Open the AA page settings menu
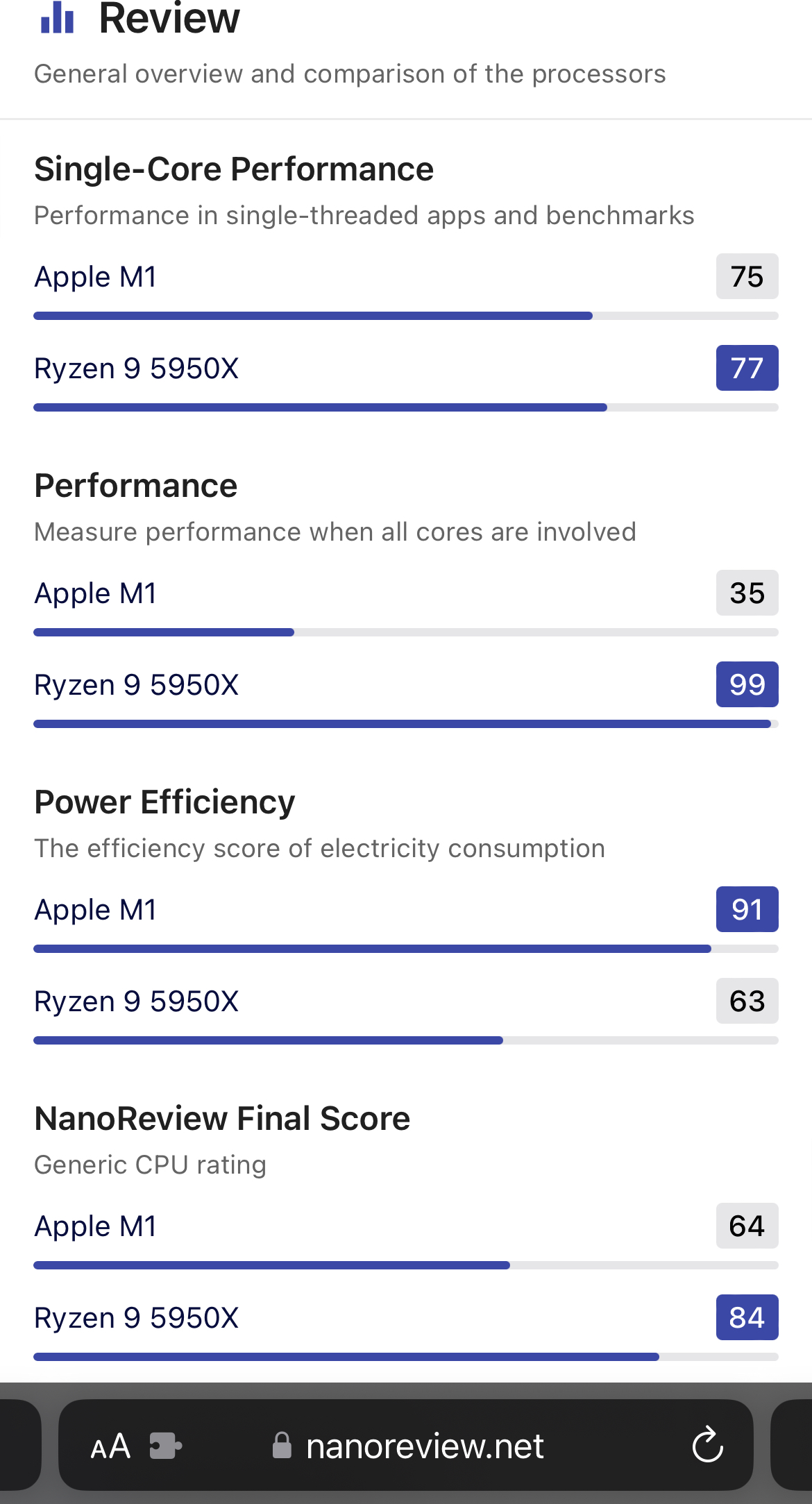 pyautogui.click(x=110, y=1446)
